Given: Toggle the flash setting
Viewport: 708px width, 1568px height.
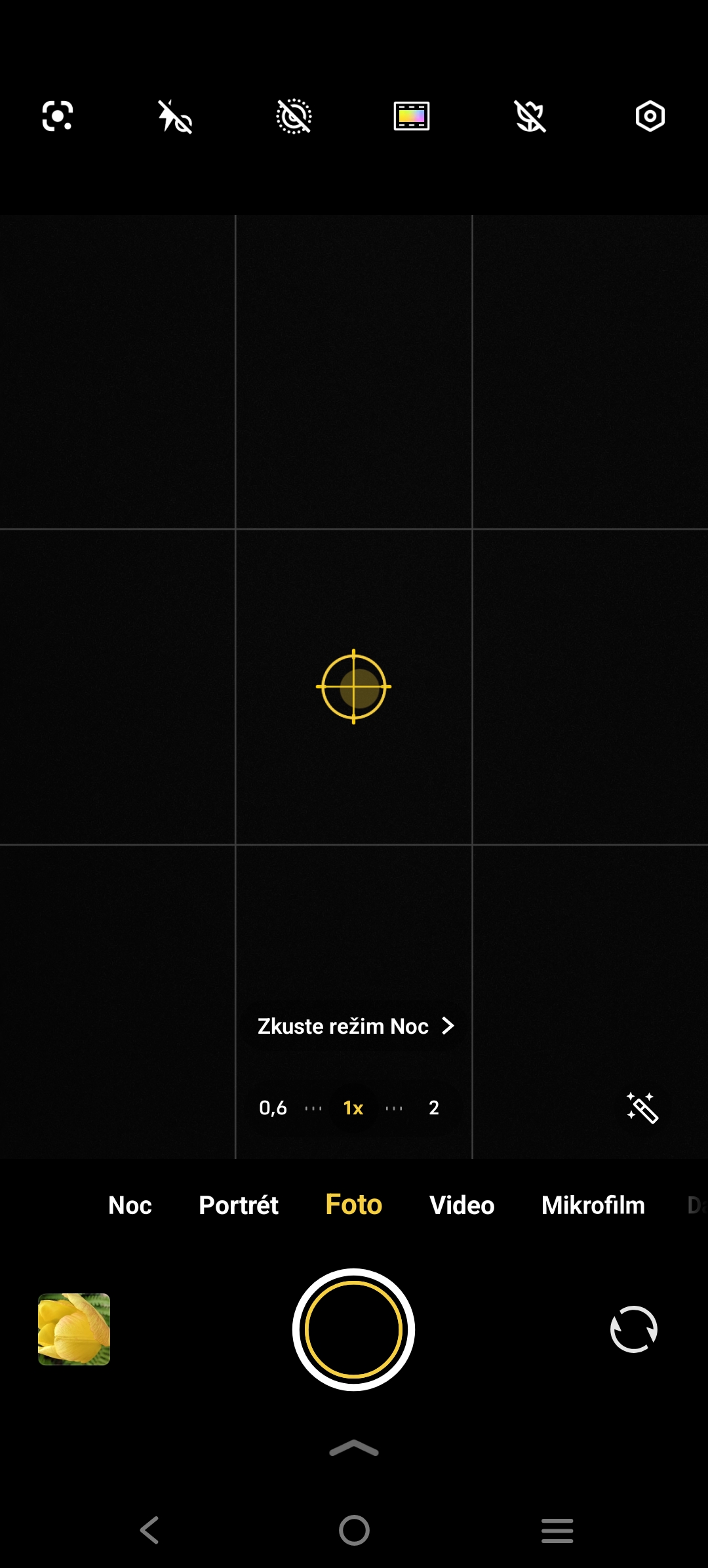Looking at the screenshot, I should (x=175, y=117).
